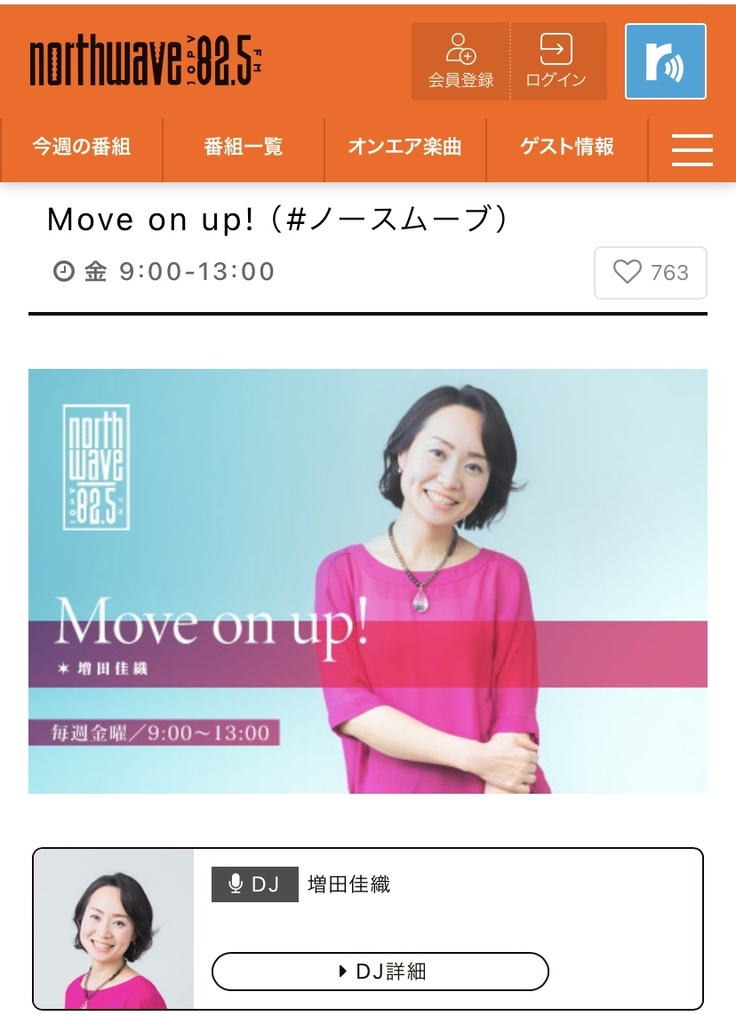This screenshot has width=736, height=1032.
Task: Open ゲスト情報 guest info
Action: coord(566,147)
